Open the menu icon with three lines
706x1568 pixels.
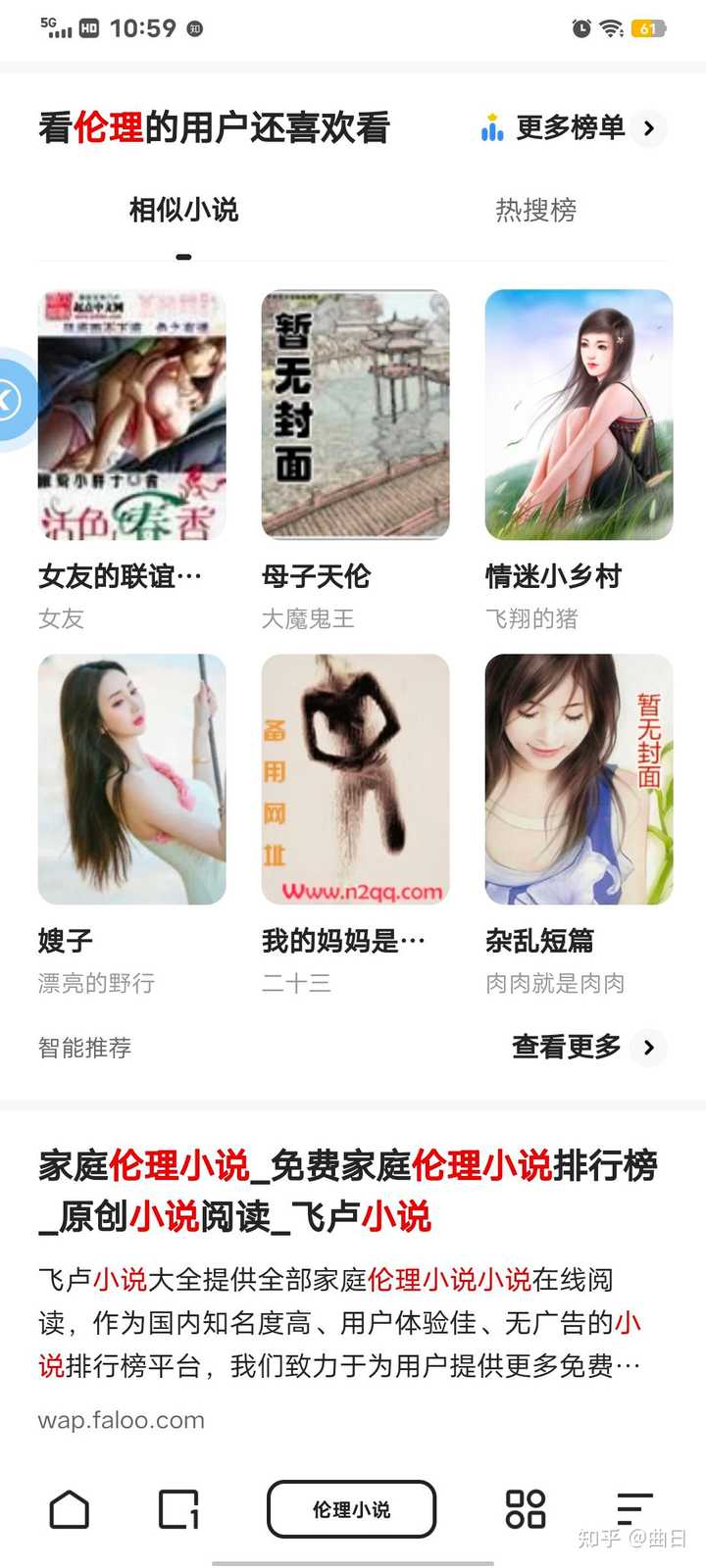click(634, 1509)
